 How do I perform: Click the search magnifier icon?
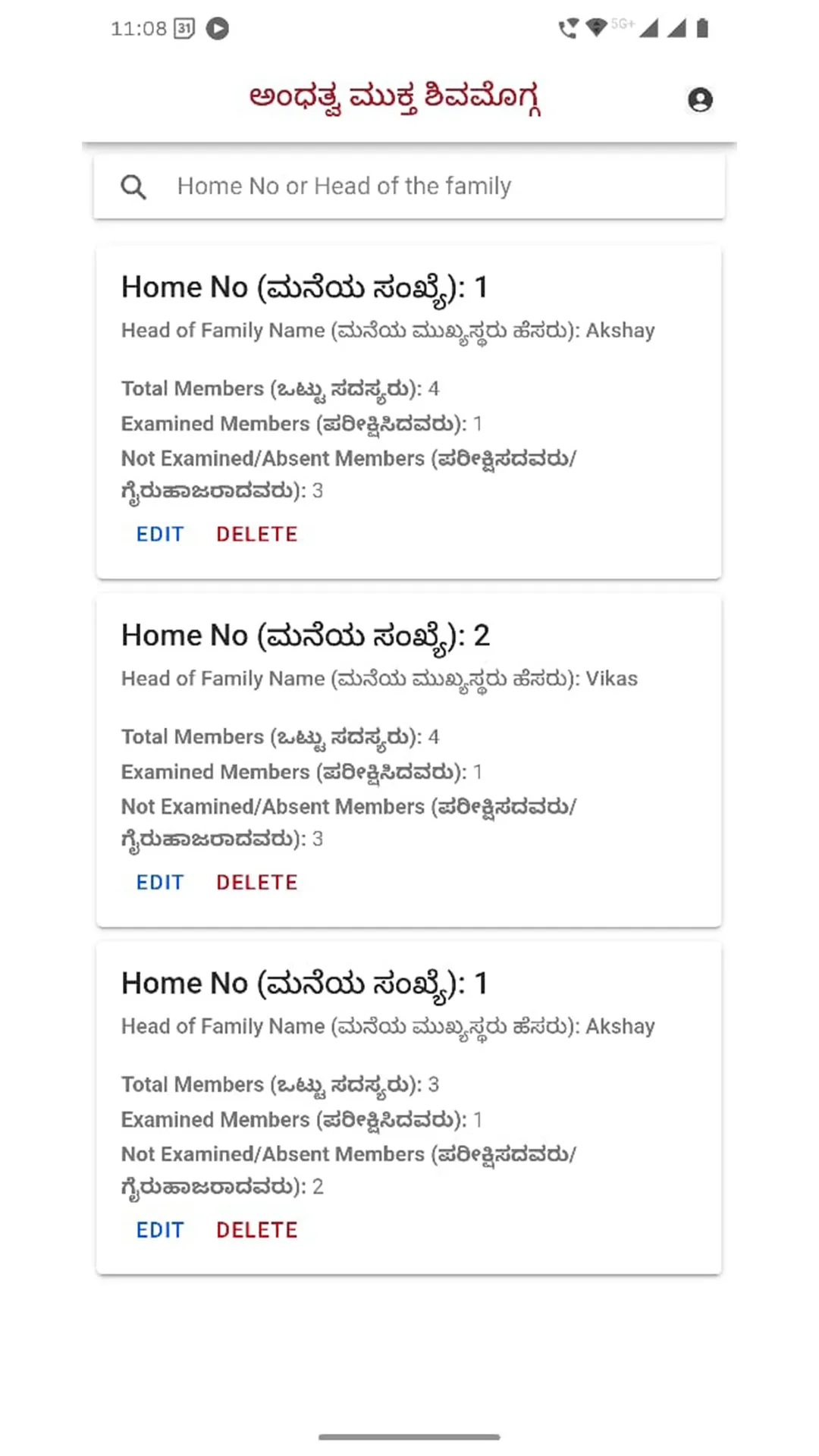pos(133,186)
